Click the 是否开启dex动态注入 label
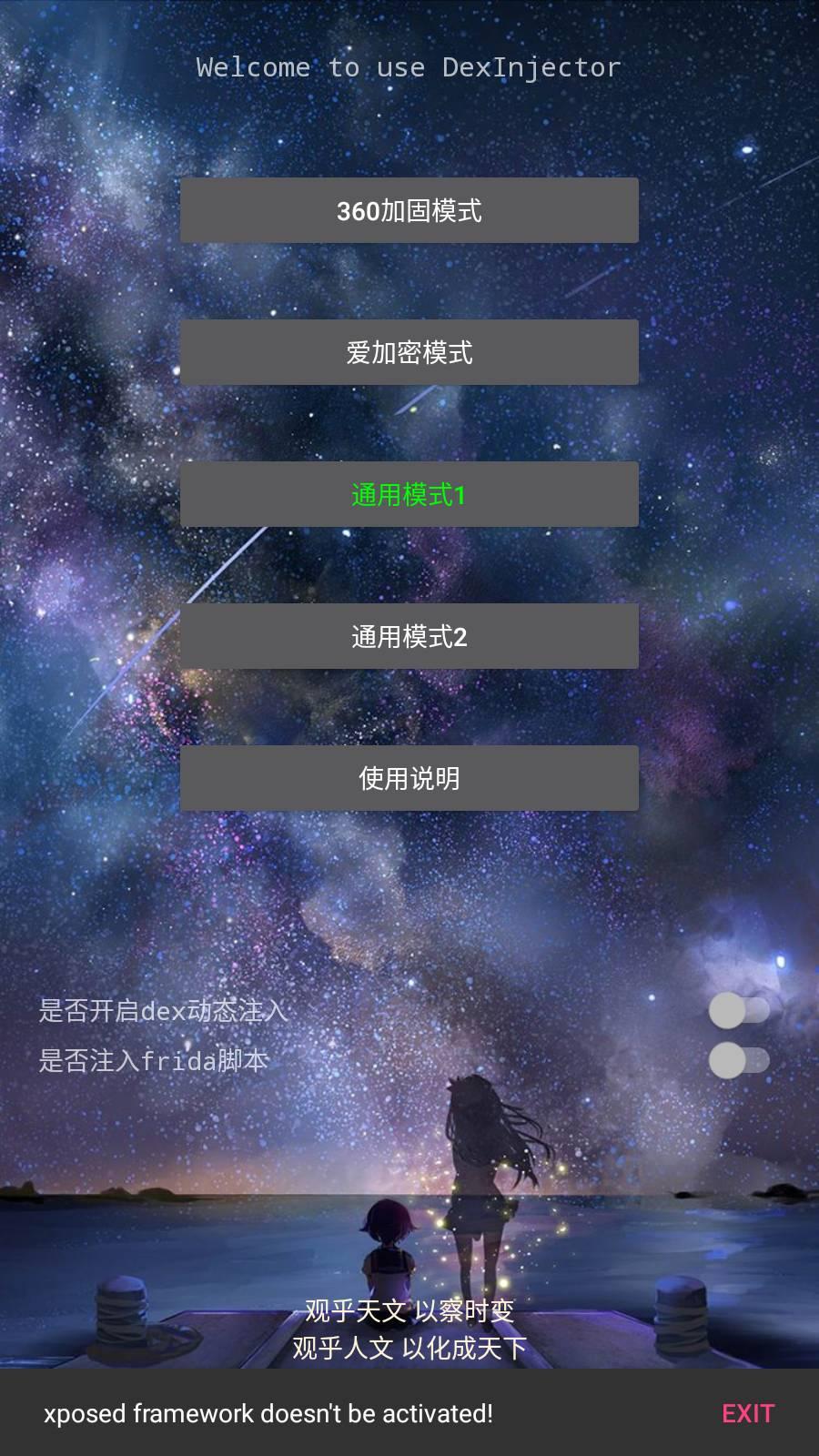Screen dimensions: 819x1456 point(162,1010)
